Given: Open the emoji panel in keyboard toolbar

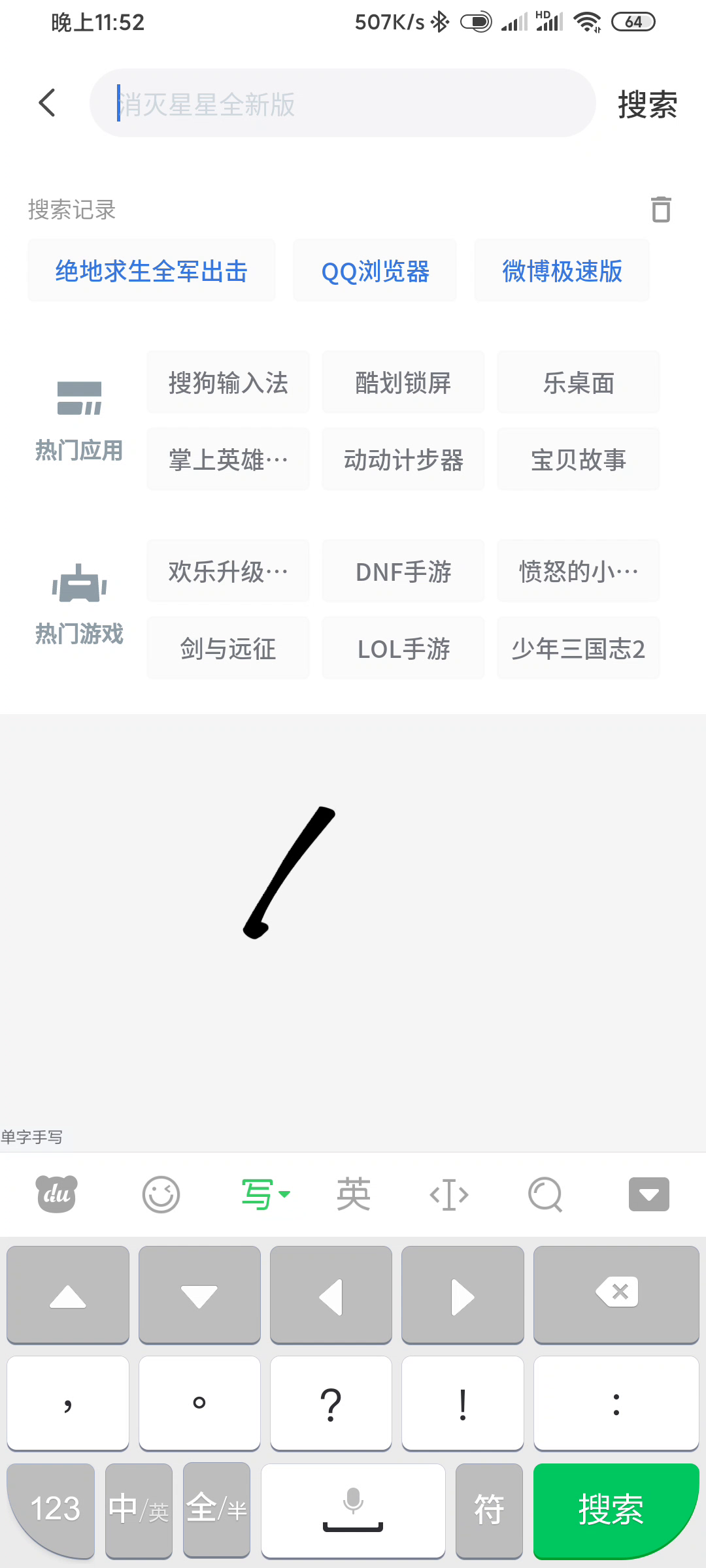Looking at the screenshot, I should click(161, 1194).
